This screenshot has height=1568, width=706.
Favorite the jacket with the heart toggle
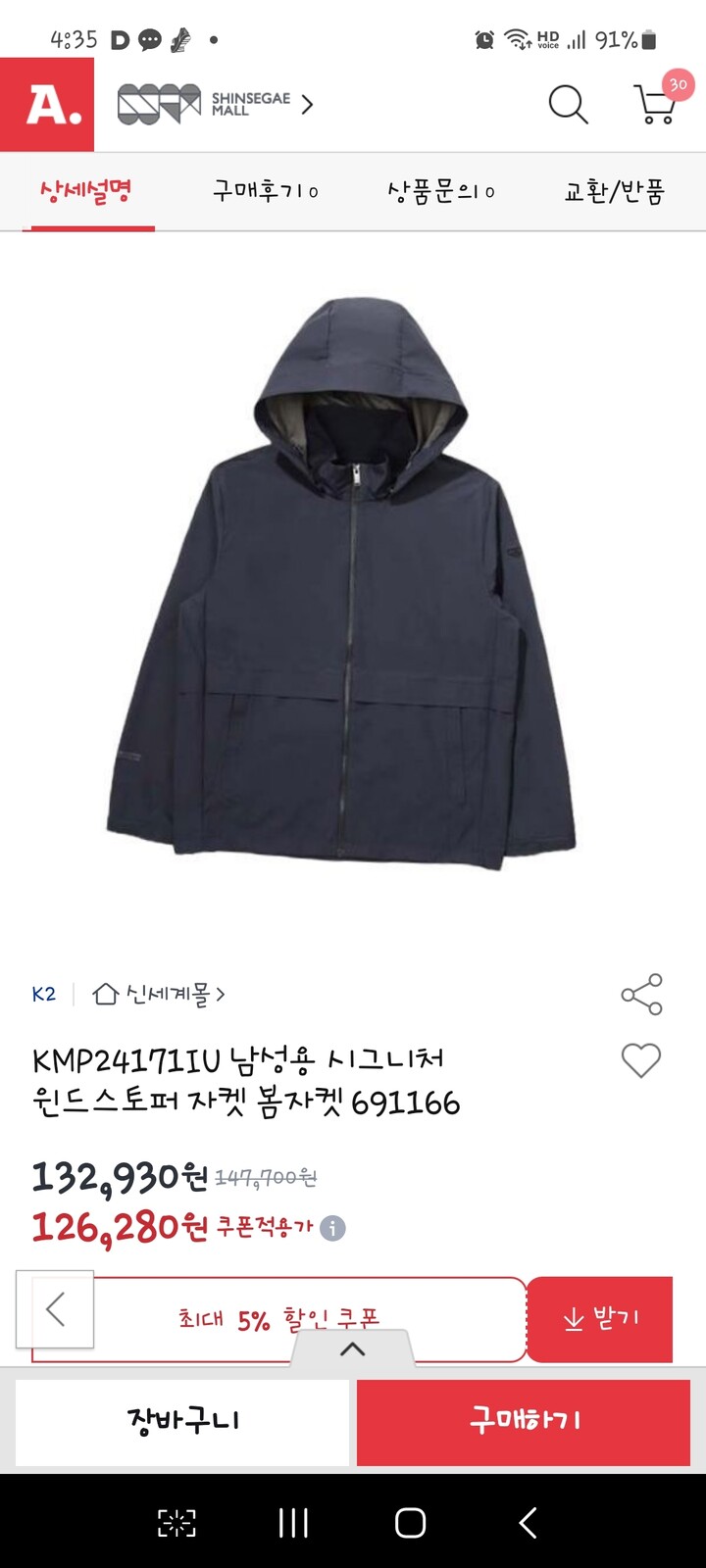pyautogui.click(x=641, y=1061)
